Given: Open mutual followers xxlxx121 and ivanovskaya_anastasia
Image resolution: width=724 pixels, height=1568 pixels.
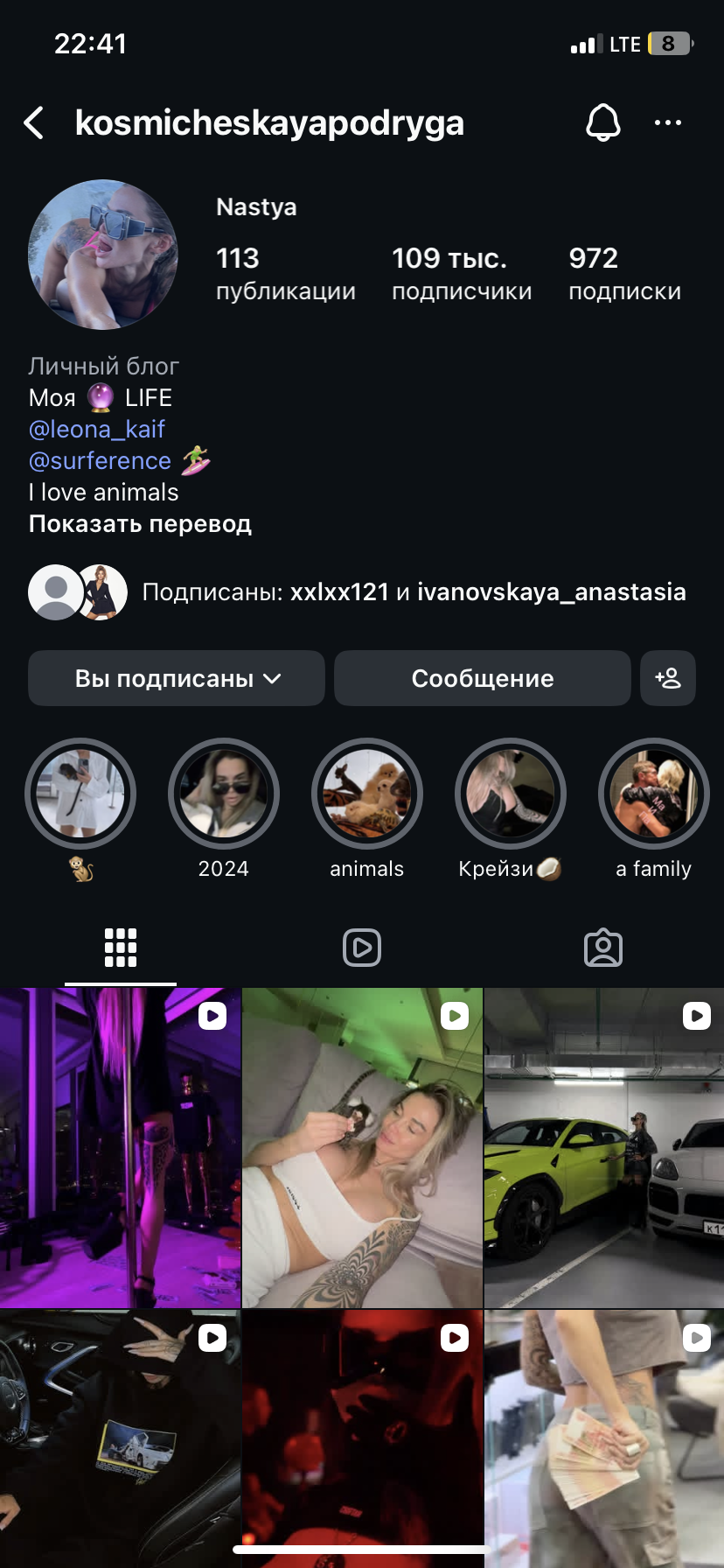Looking at the screenshot, I should 413,592.
